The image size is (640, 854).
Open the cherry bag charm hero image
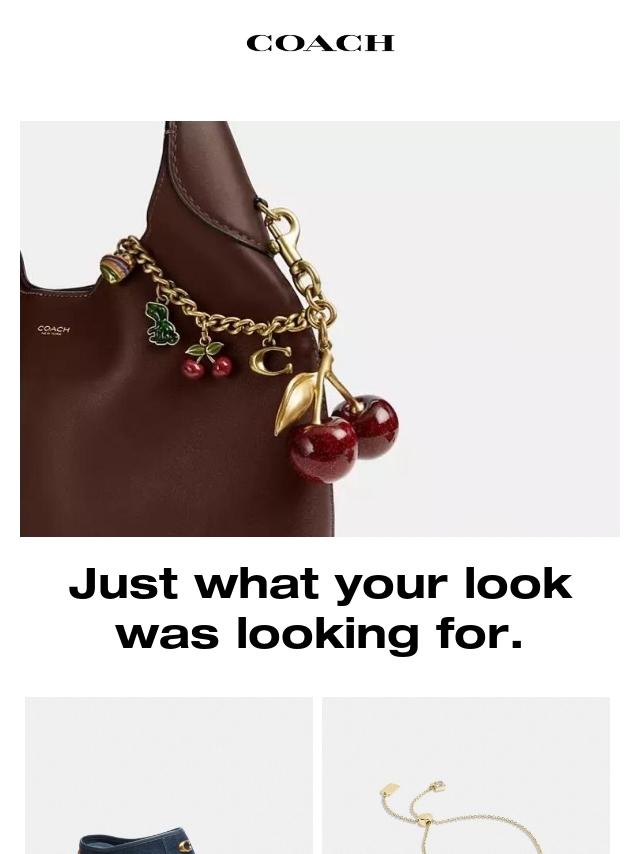pyautogui.click(x=320, y=329)
